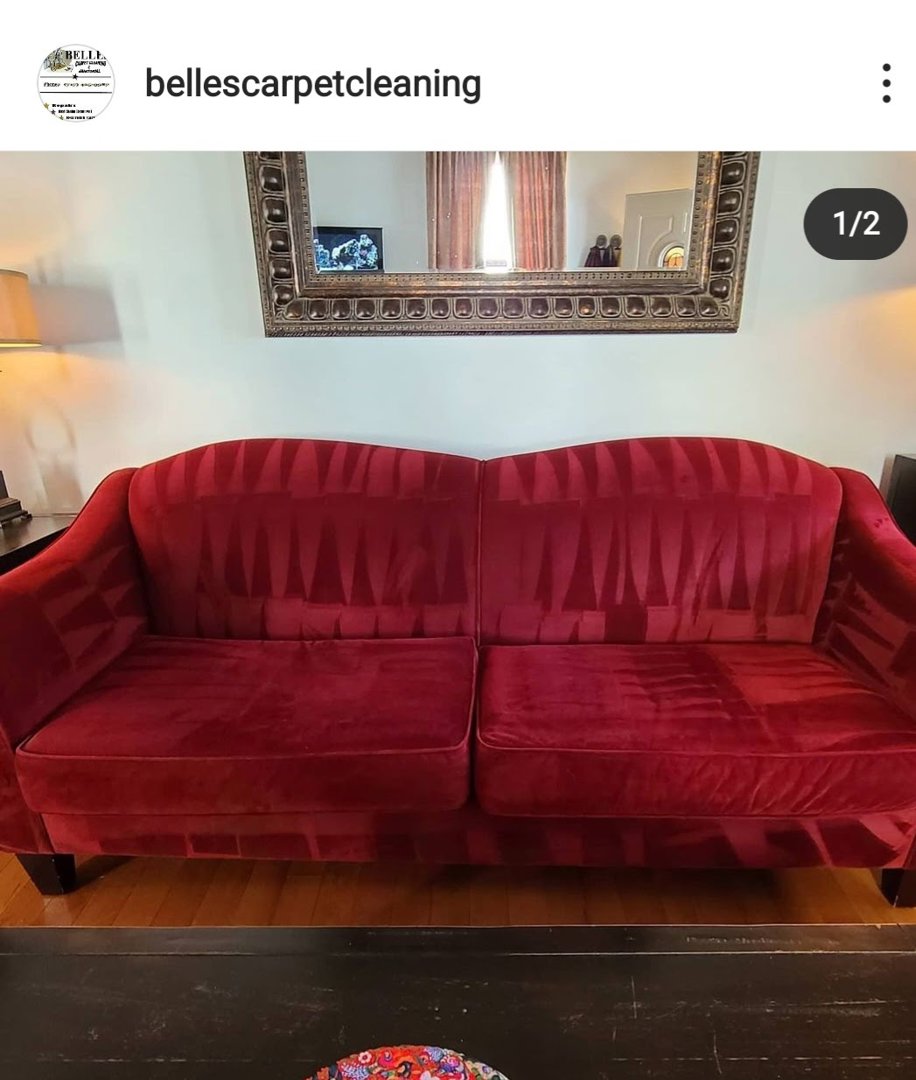Open bellescarpetcleaning profile picture
The image size is (916, 1080).
(76, 84)
